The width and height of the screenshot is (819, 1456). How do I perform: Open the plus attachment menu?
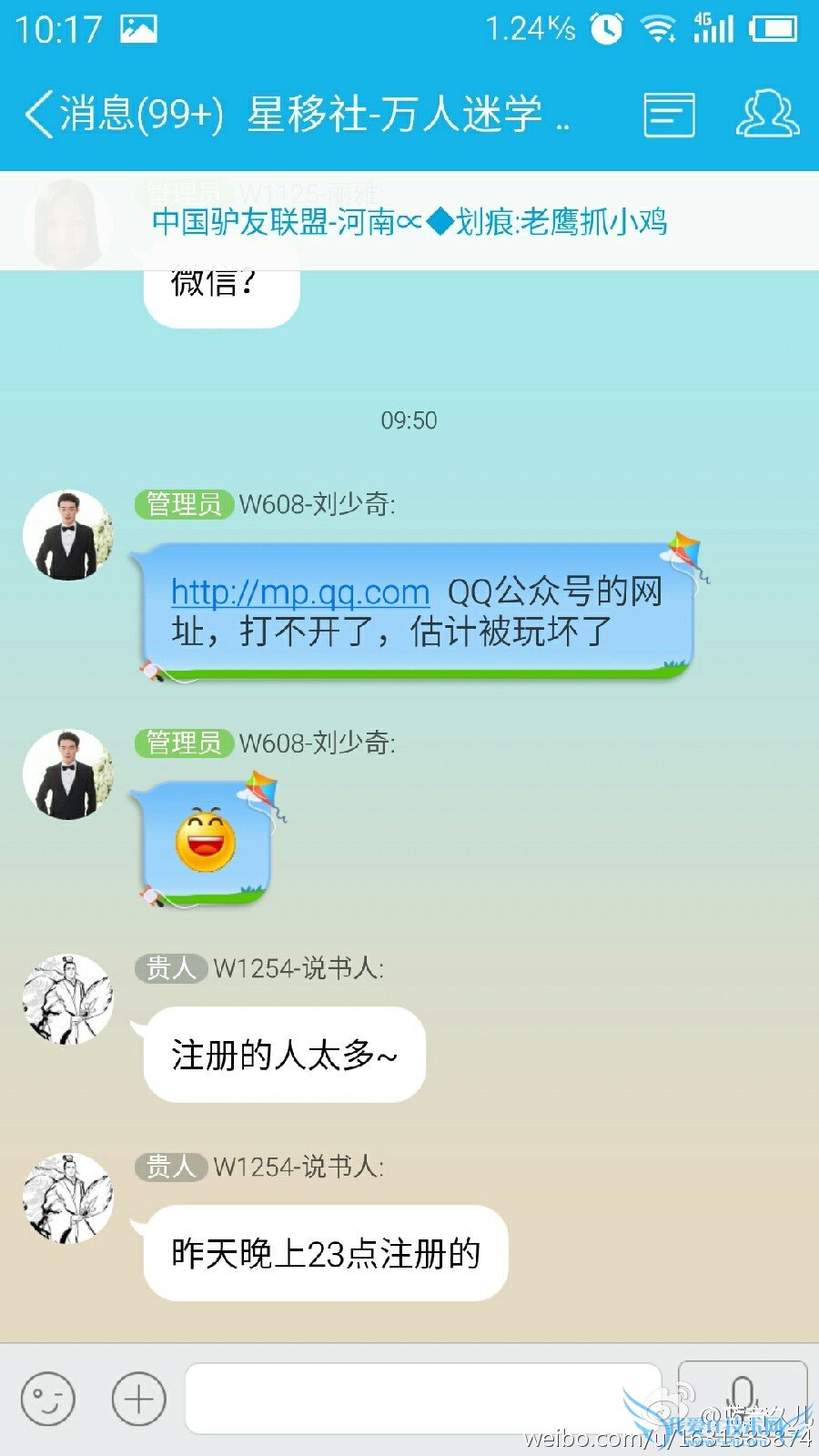138,1398
